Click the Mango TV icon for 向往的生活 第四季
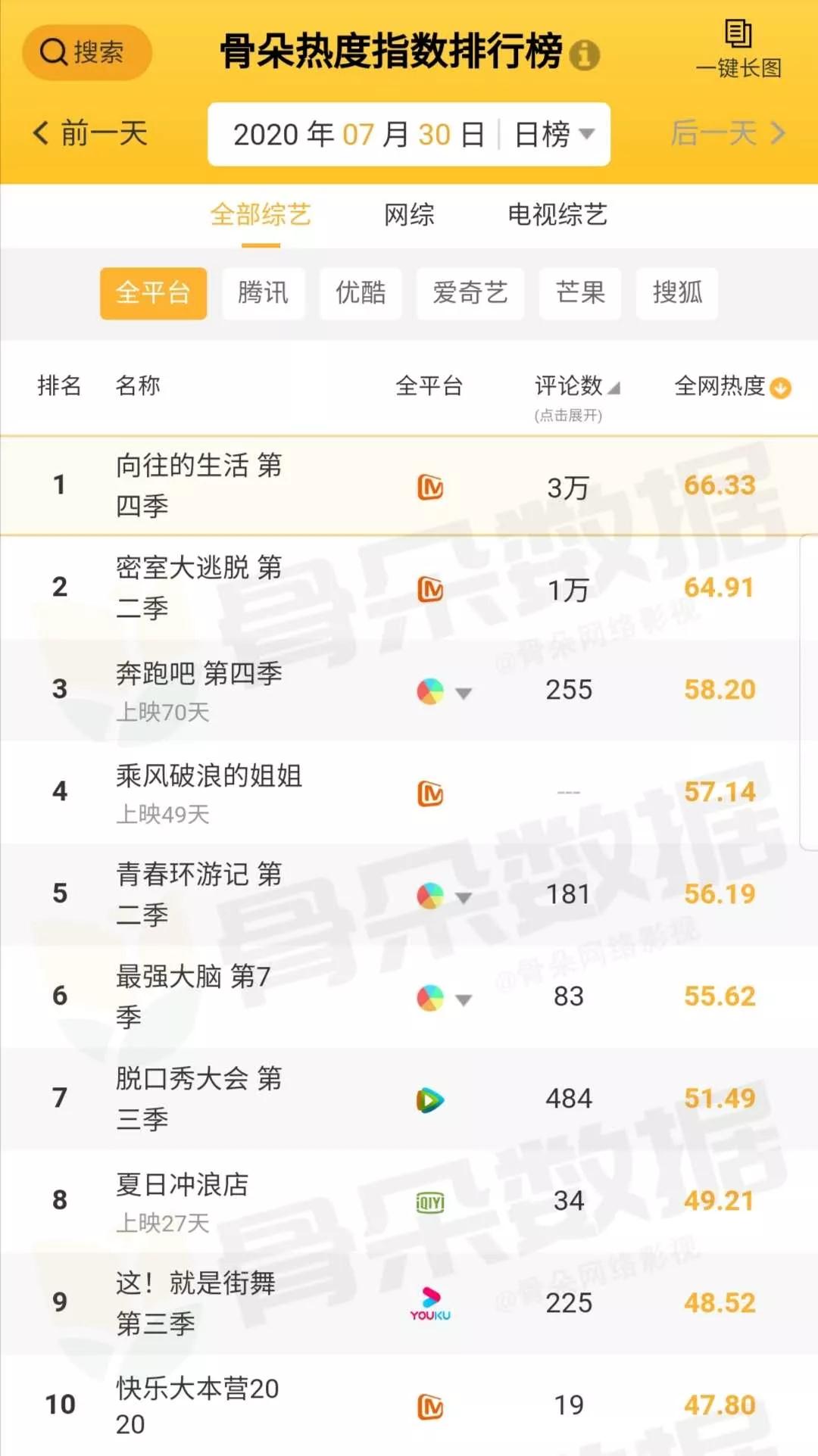The image size is (818, 1456). coord(430,487)
